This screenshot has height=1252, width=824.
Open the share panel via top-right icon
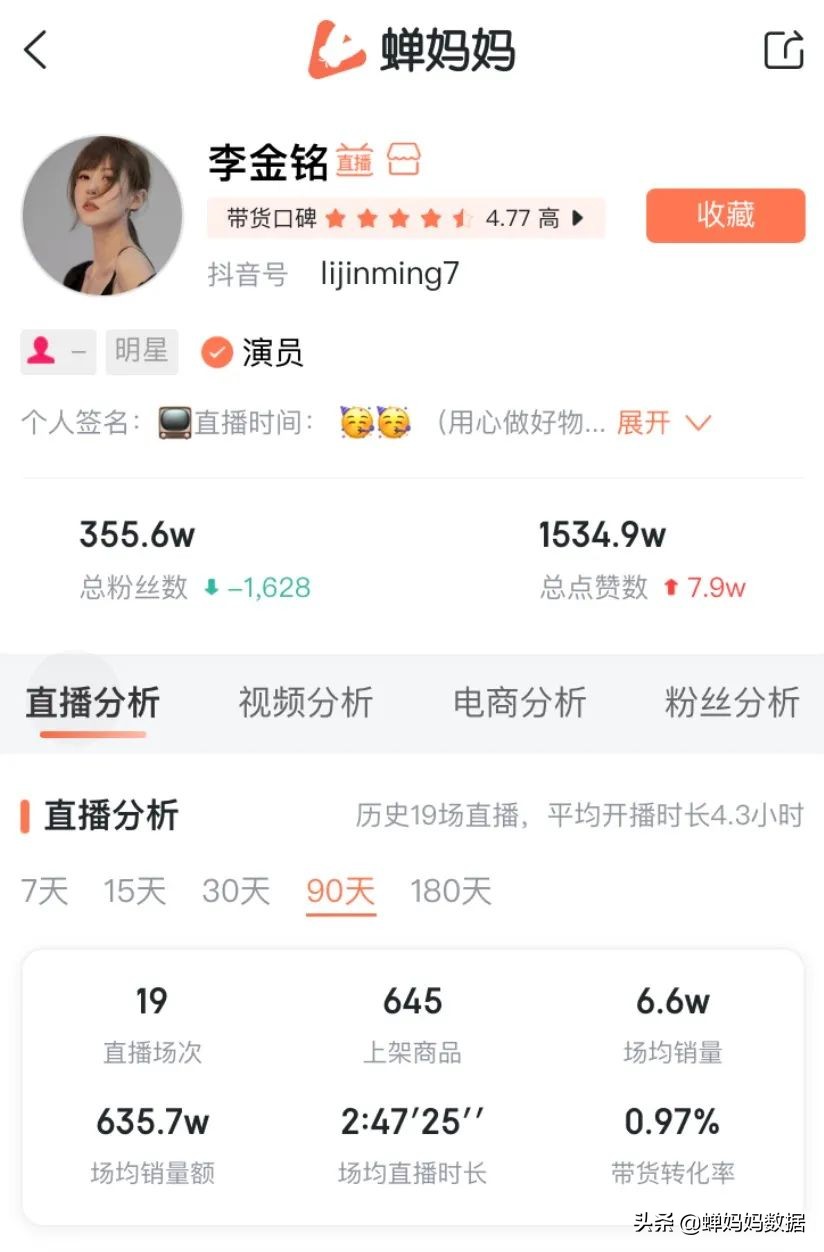pyautogui.click(x=784, y=49)
